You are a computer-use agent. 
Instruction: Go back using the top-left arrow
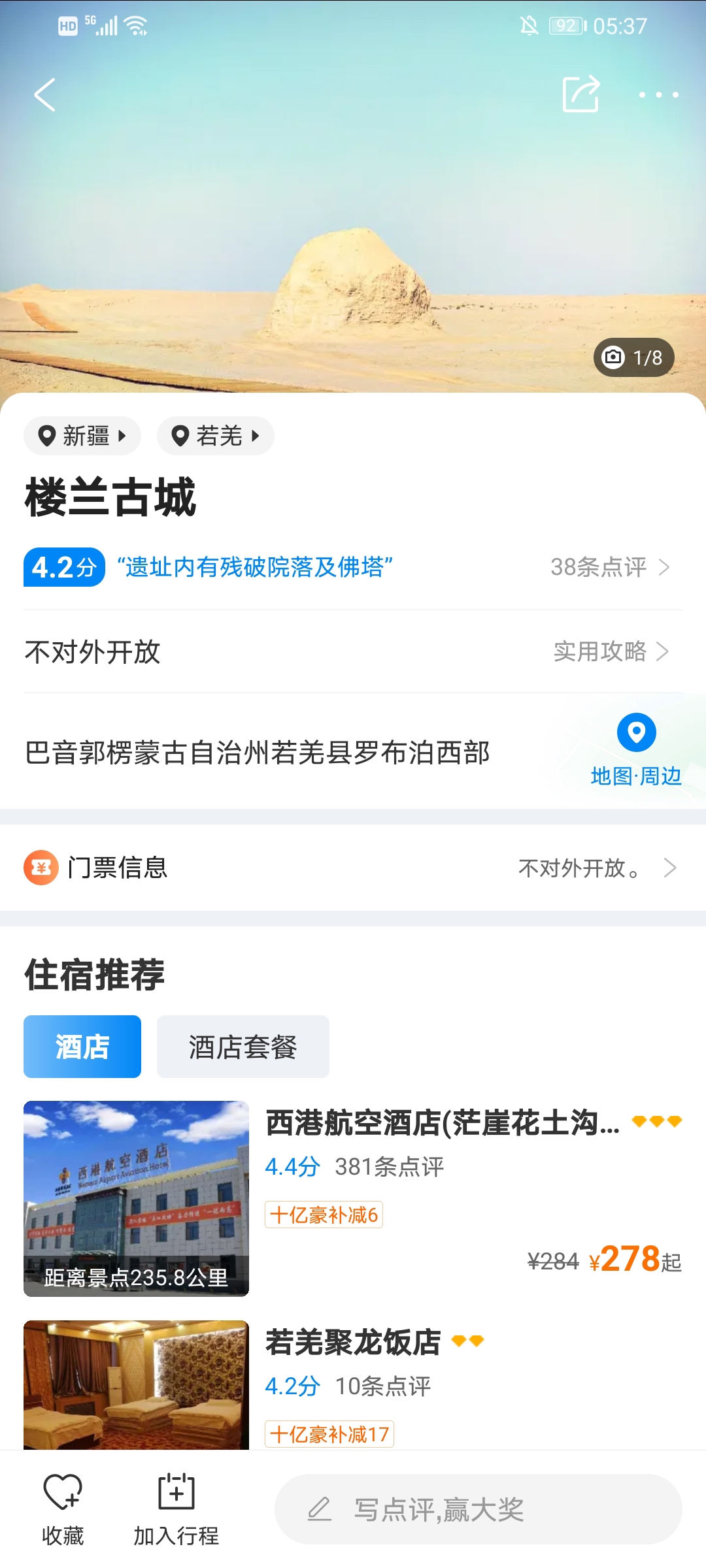[44, 95]
